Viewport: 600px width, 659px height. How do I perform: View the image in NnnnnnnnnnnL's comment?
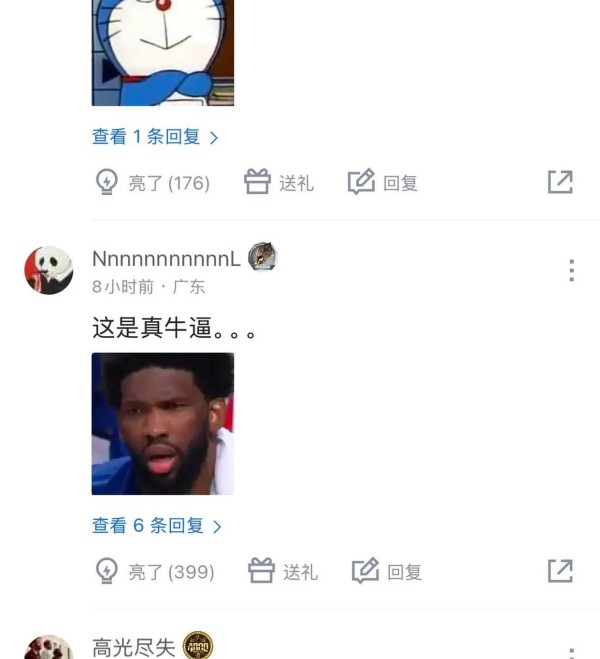tap(163, 423)
